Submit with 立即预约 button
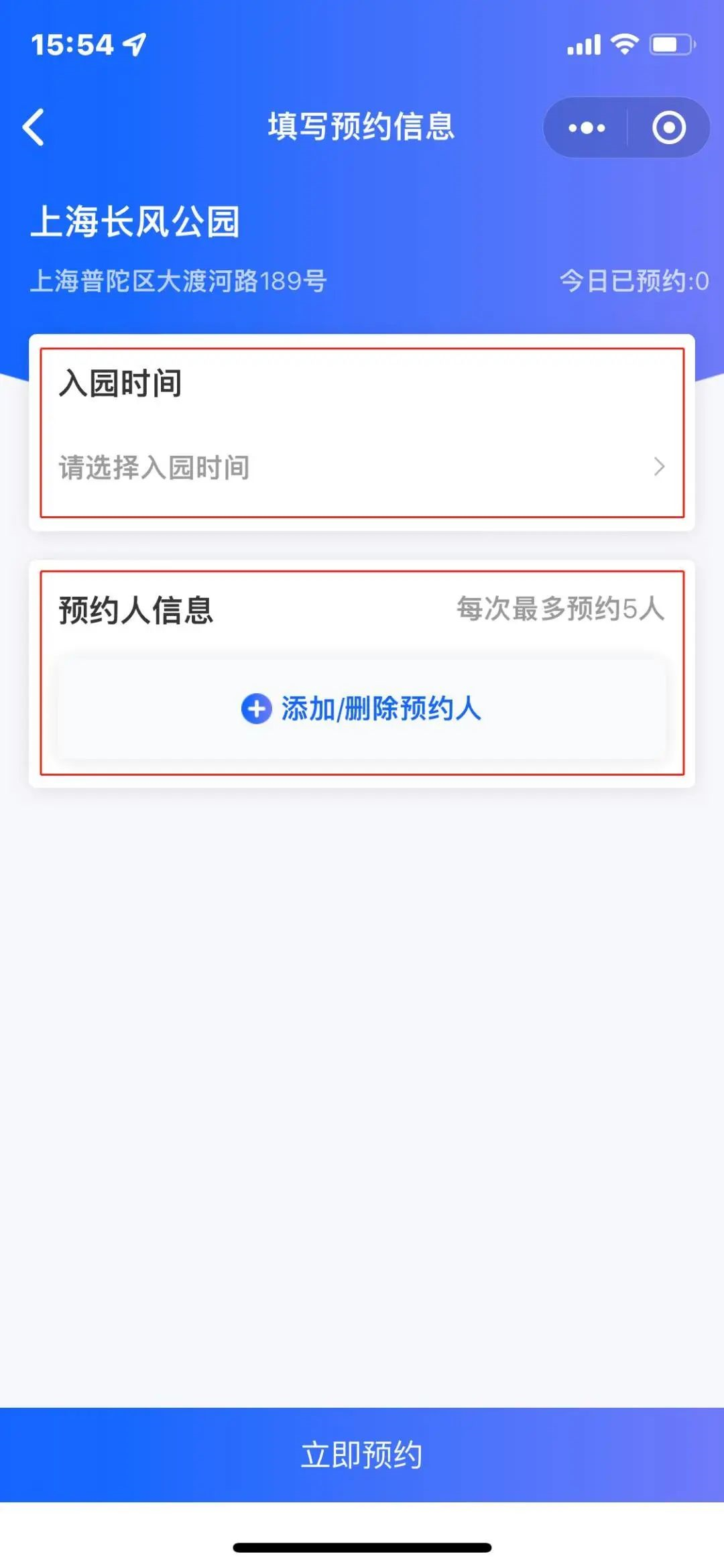The width and height of the screenshot is (724, 1568). point(361,1453)
